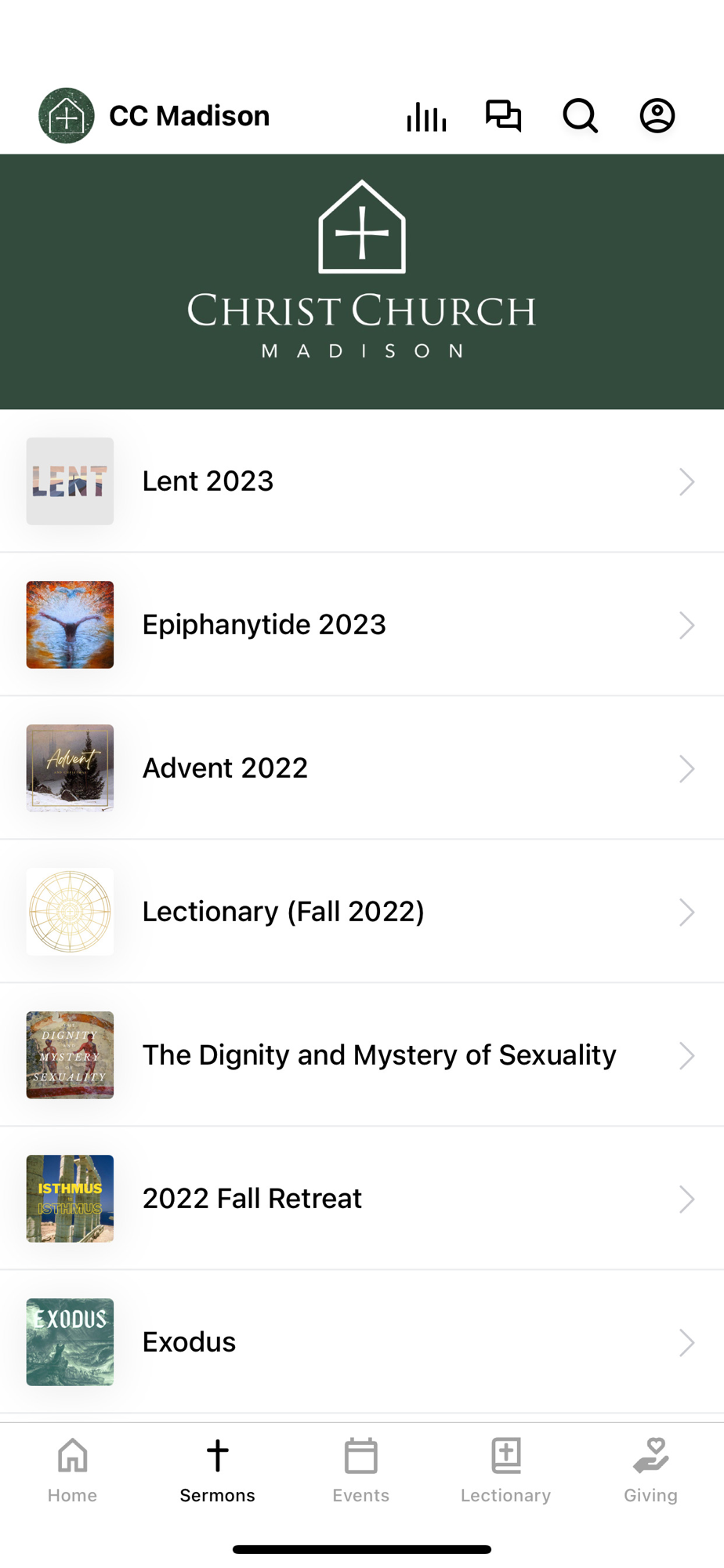Image resolution: width=724 pixels, height=1568 pixels.
Task: View The Dignity and Mystery of Sexuality
Action: [361, 1055]
